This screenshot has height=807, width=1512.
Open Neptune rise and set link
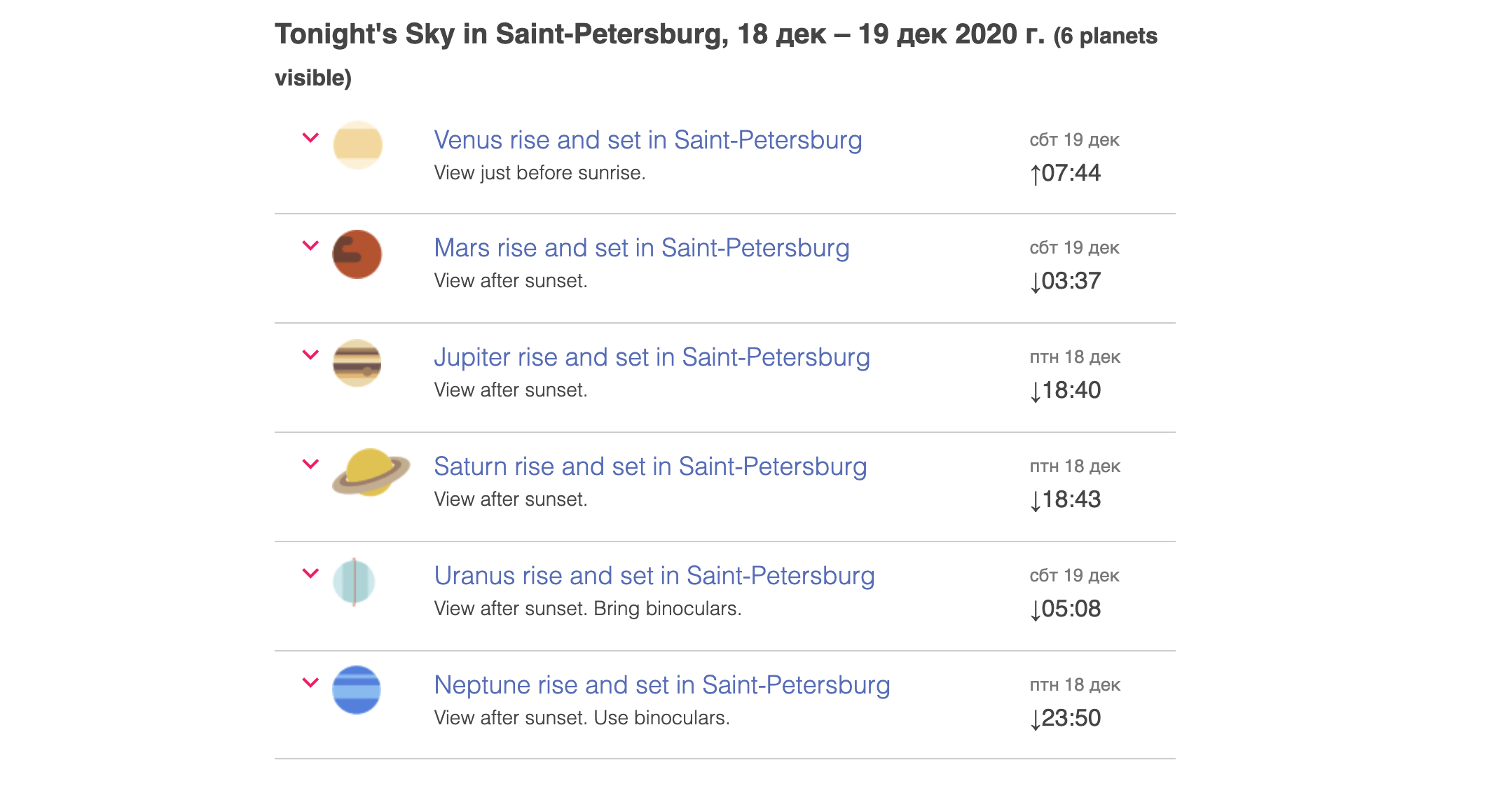(x=661, y=685)
